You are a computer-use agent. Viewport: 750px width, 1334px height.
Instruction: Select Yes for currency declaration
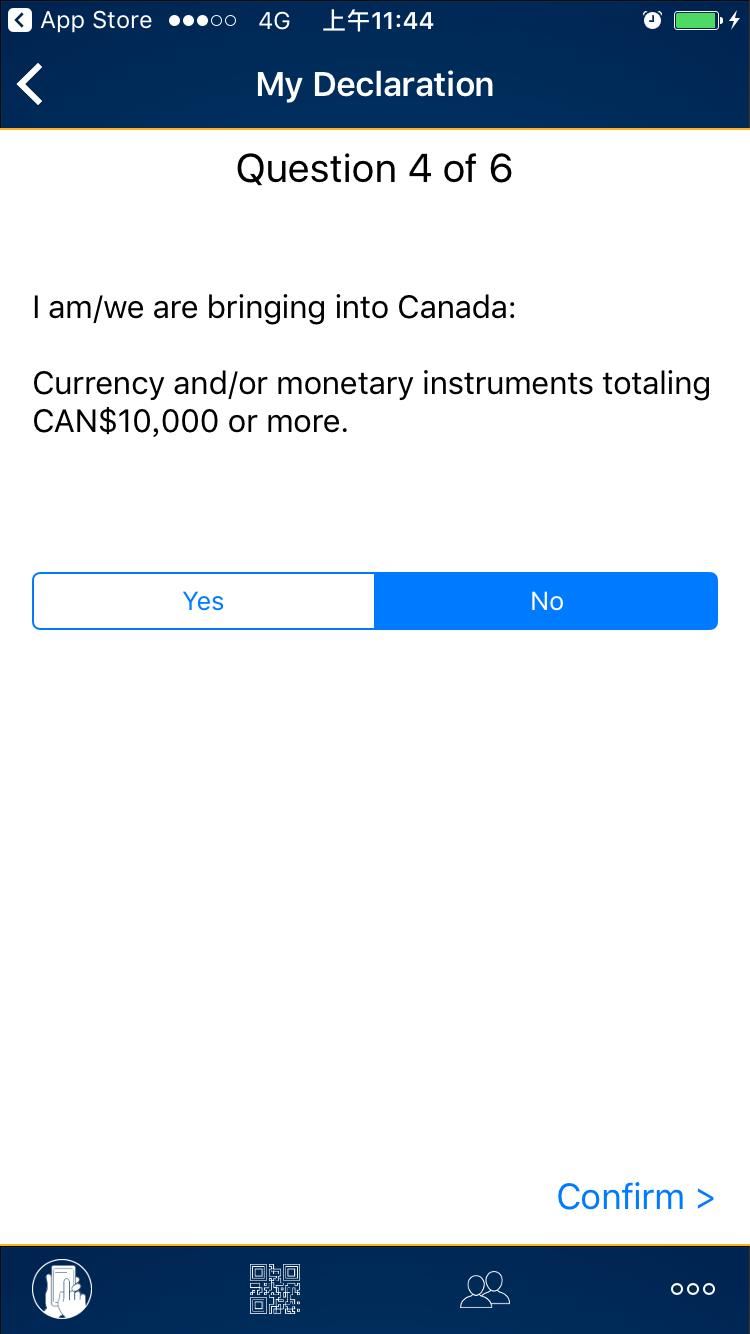tap(204, 601)
